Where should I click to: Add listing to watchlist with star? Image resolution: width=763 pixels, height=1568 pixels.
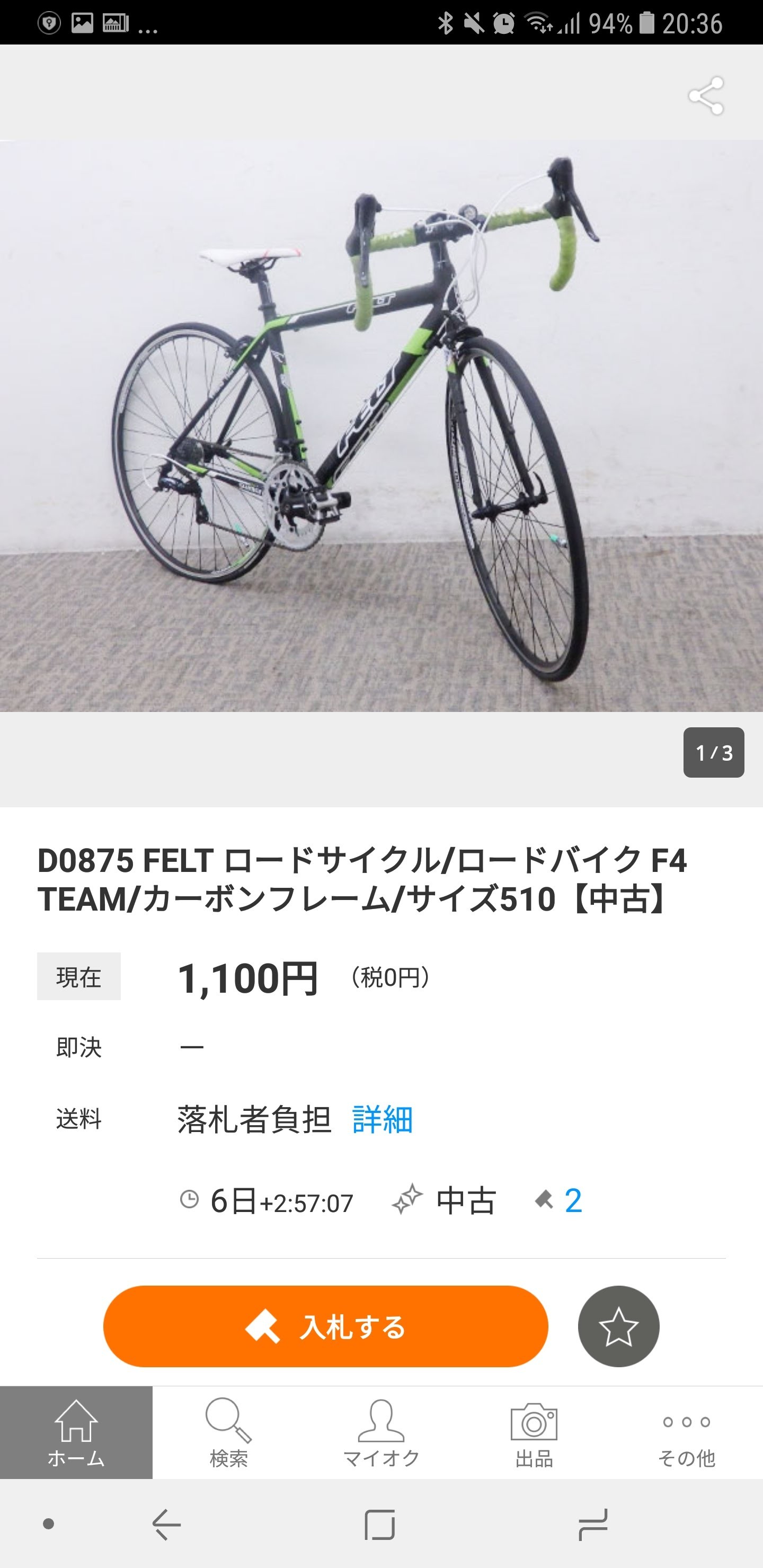[x=618, y=1326]
